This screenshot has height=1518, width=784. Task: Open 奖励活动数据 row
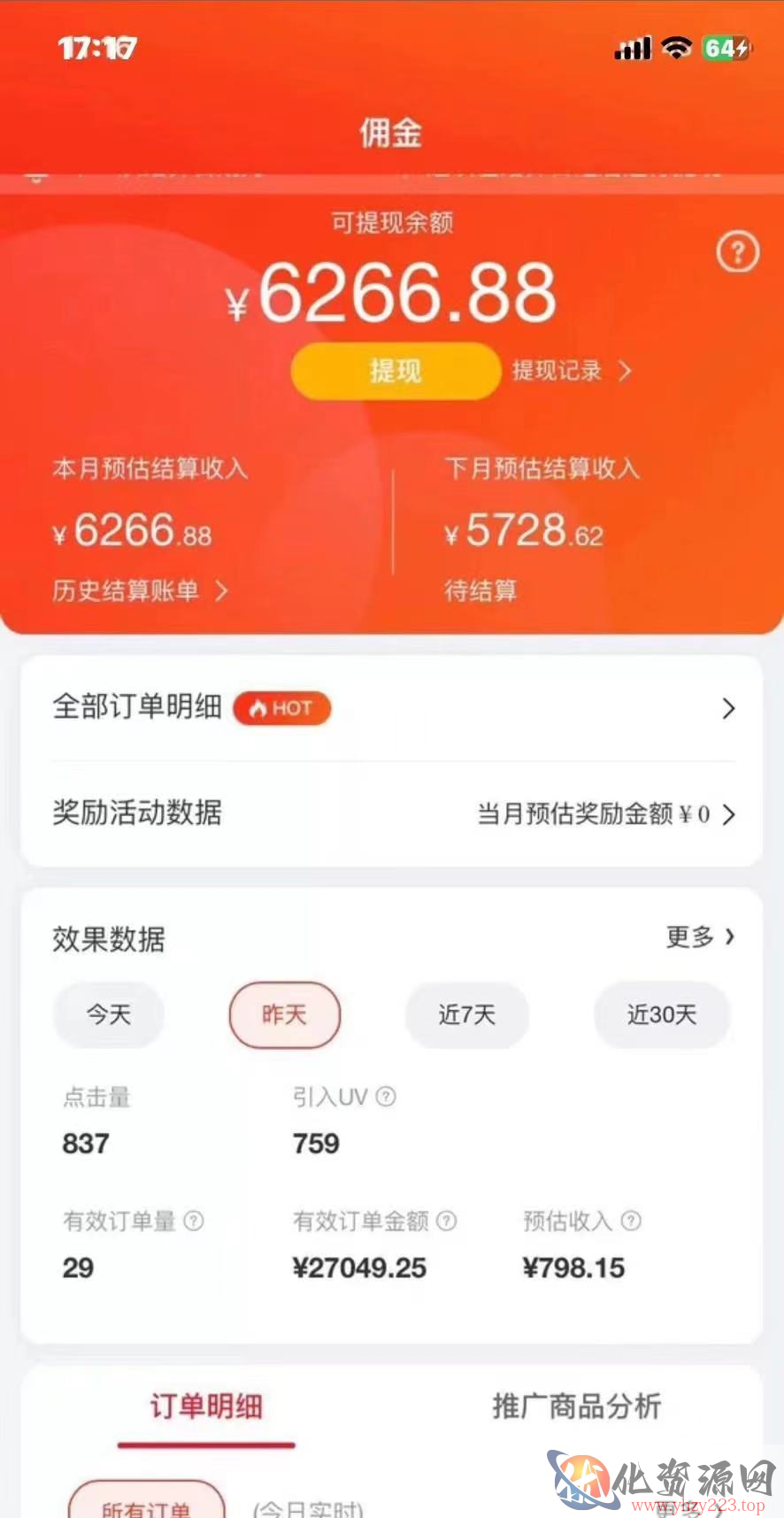(x=392, y=813)
